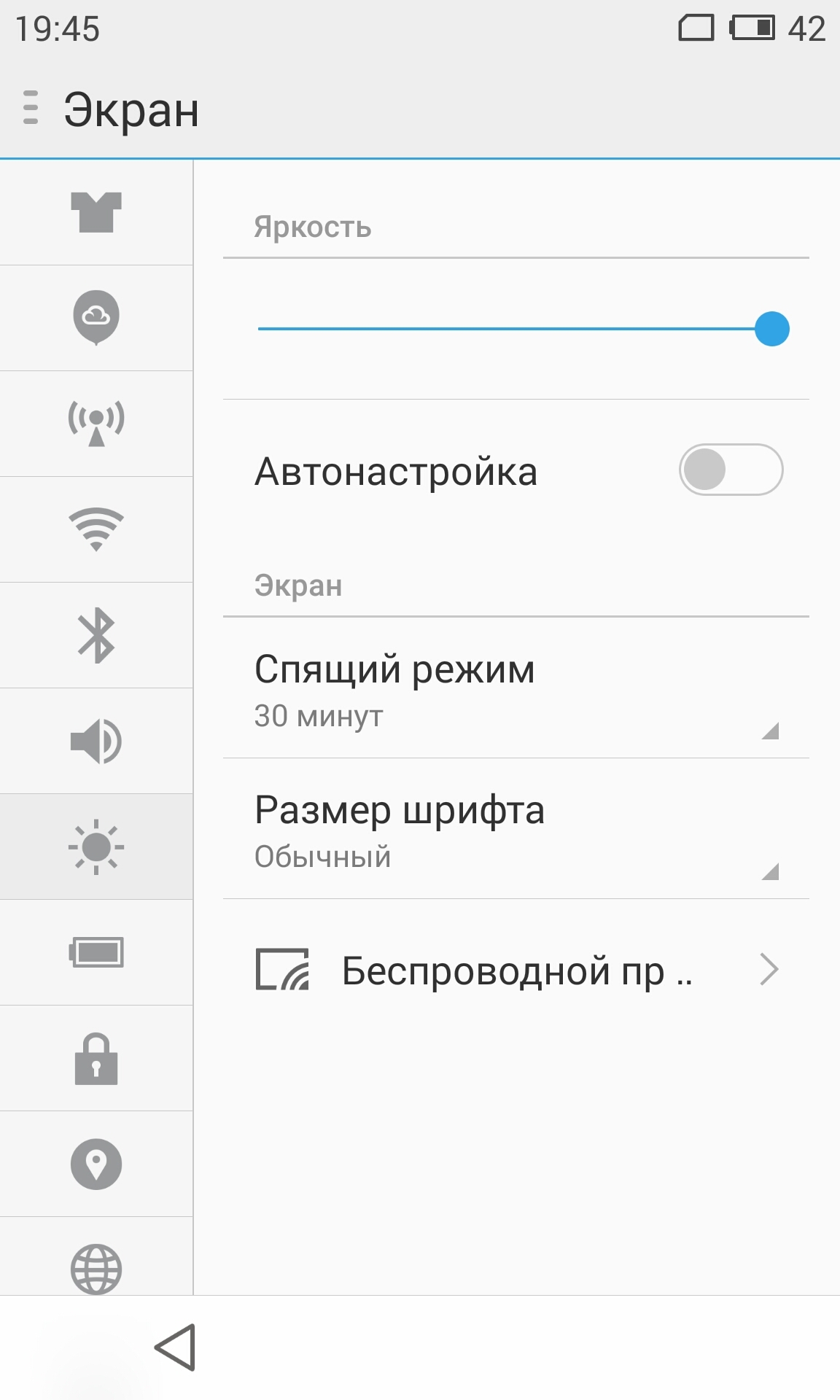This screenshot has width=840, height=1400.
Task: Open the sound speaker sidebar tab
Action: click(x=96, y=741)
